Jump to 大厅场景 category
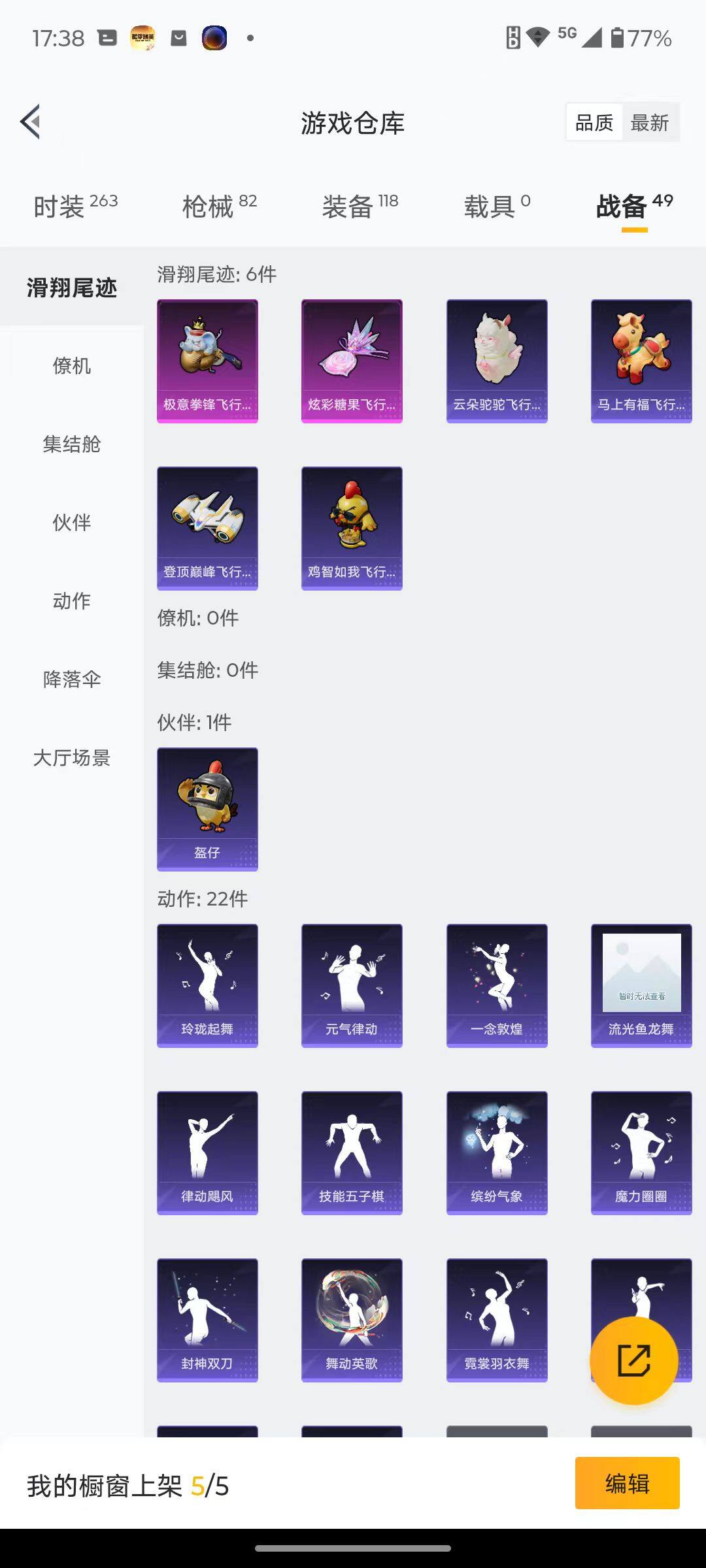The image size is (706, 1568). 71,759
